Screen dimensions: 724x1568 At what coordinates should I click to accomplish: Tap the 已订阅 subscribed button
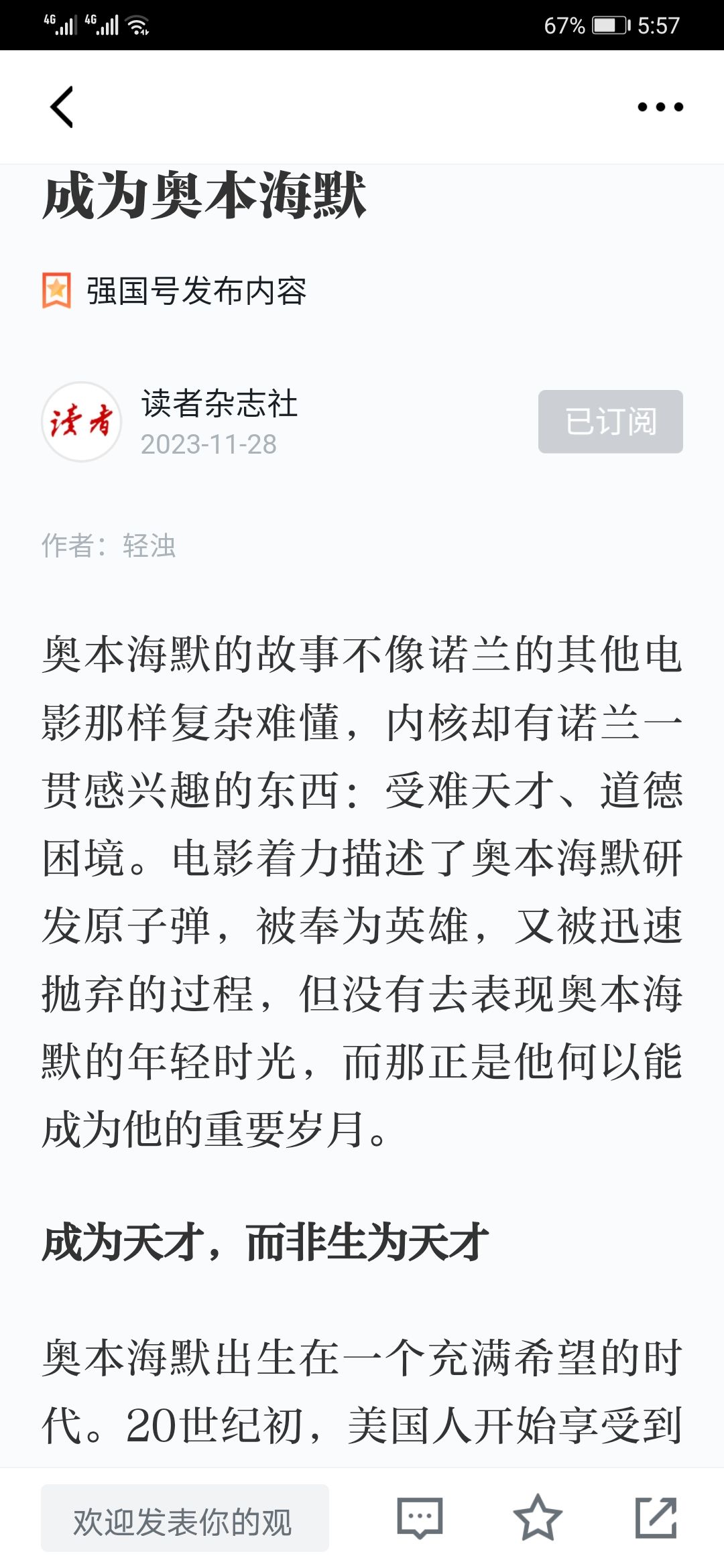click(x=611, y=421)
